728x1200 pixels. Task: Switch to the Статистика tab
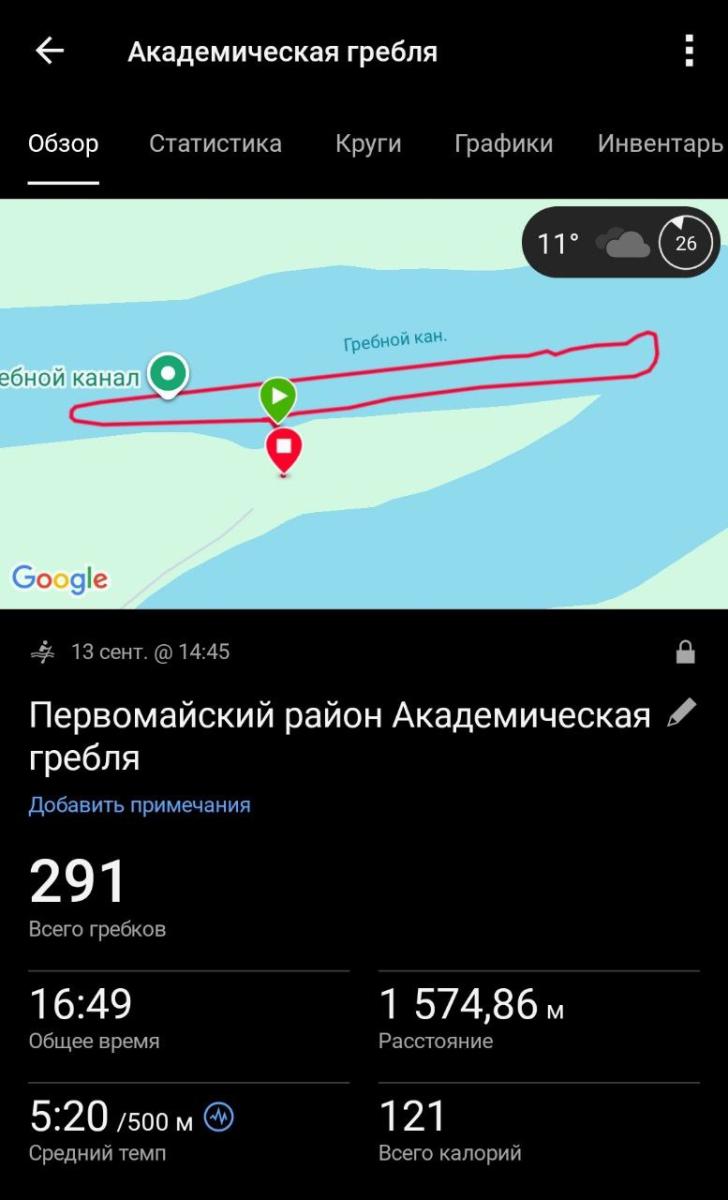(215, 144)
